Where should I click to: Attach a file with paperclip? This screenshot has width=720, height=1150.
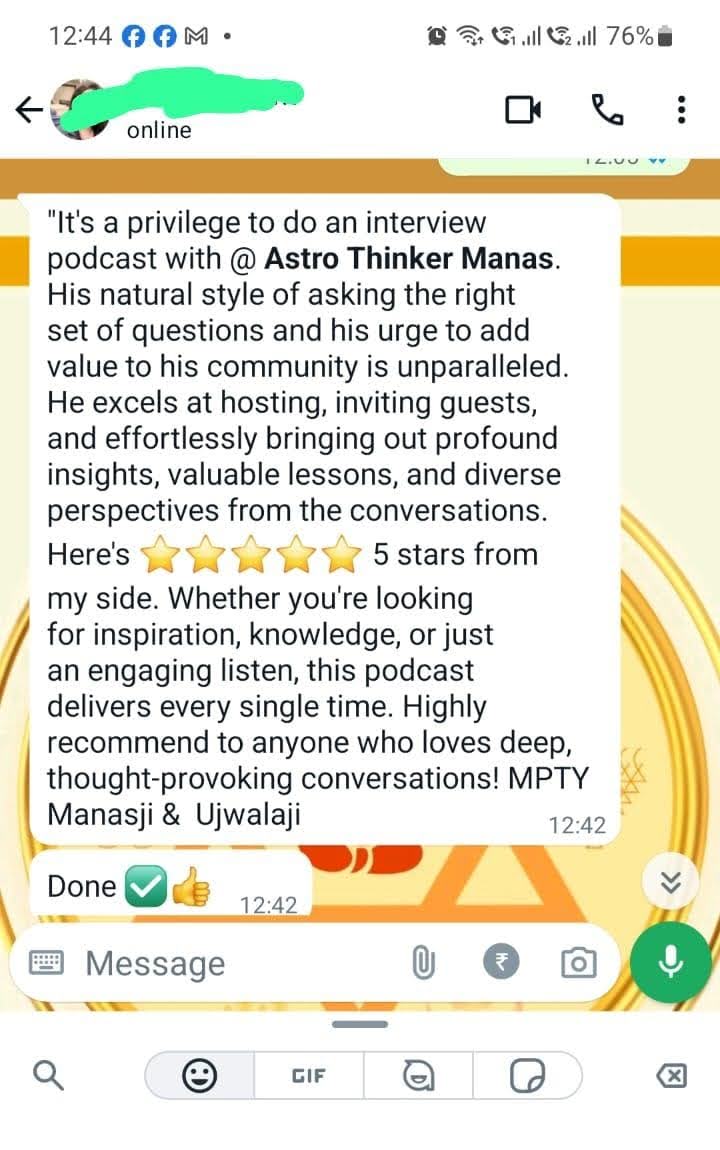coord(423,963)
